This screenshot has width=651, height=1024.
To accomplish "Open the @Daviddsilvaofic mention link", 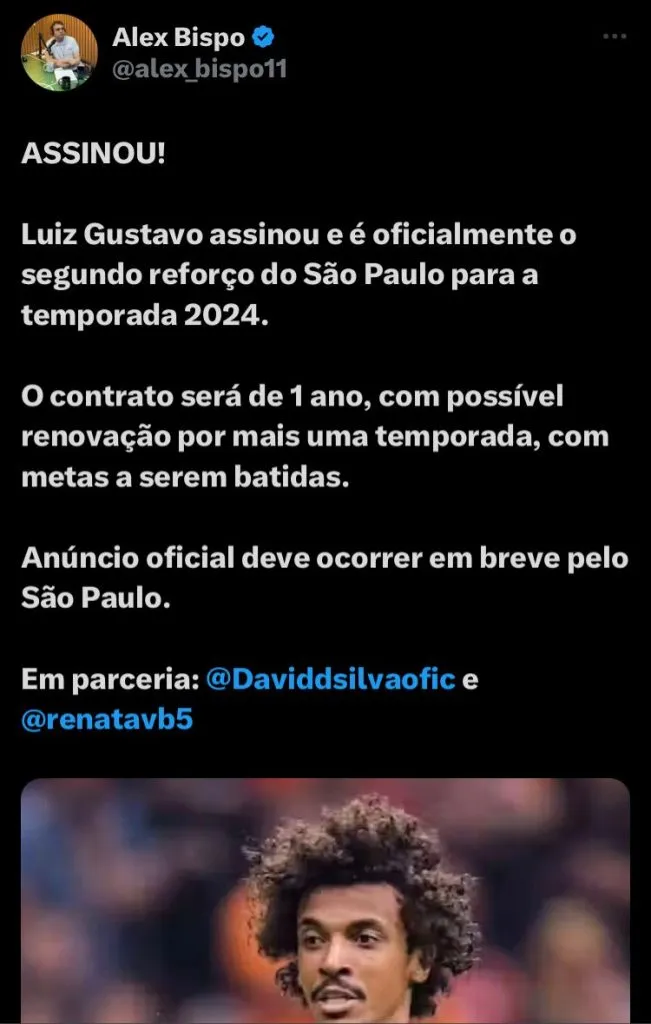I will (330, 679).
